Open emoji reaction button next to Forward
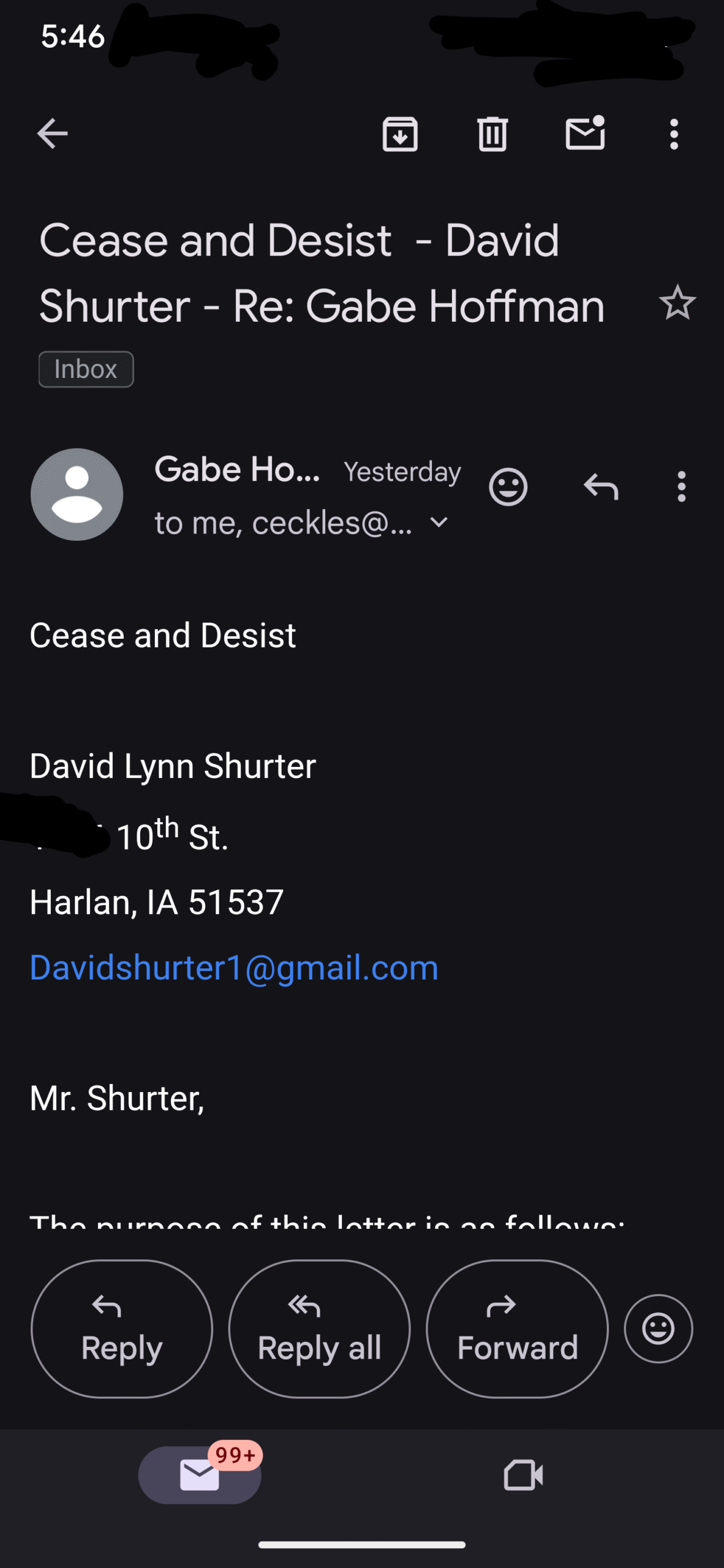The image size is (724, 1568). click(x=658, y=1329)
